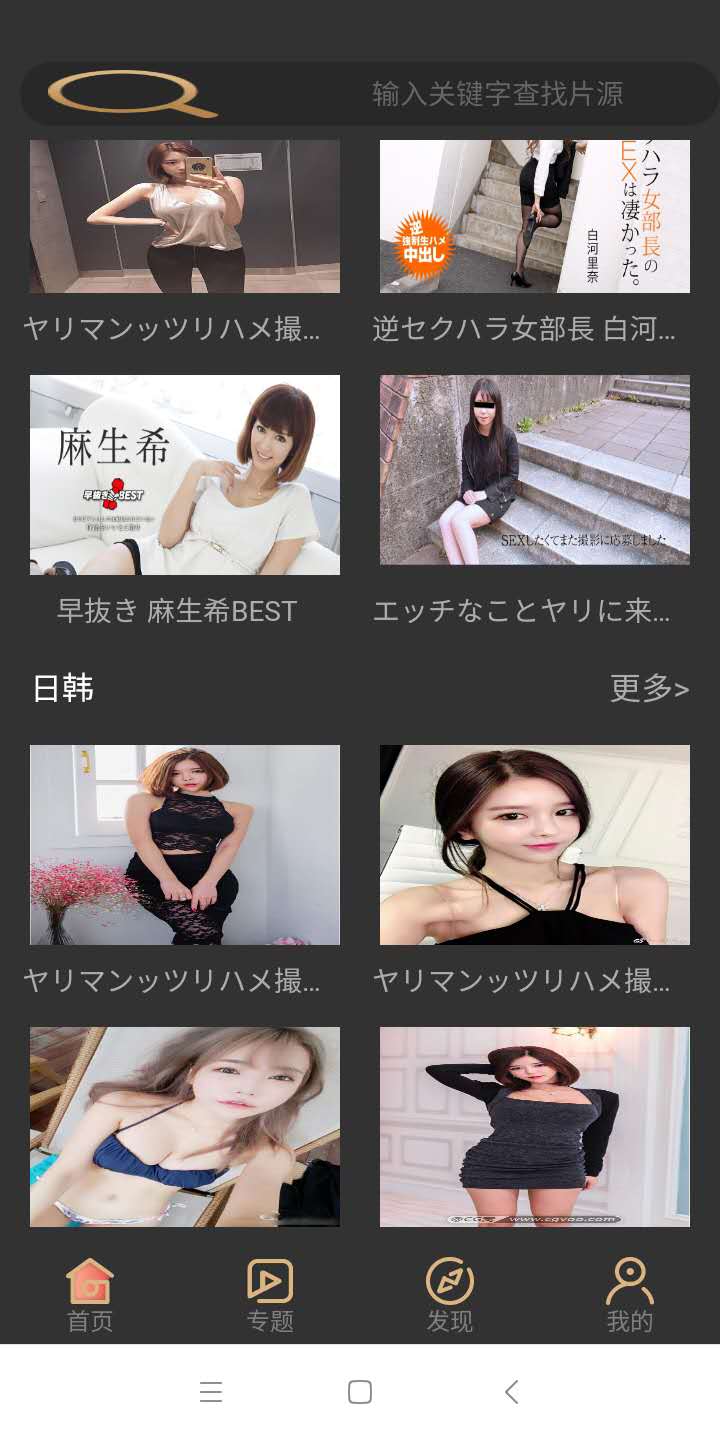The image size is (720, 1440).
Task: Open the video titled 逆セクハラ女部長
Action: 534,217
